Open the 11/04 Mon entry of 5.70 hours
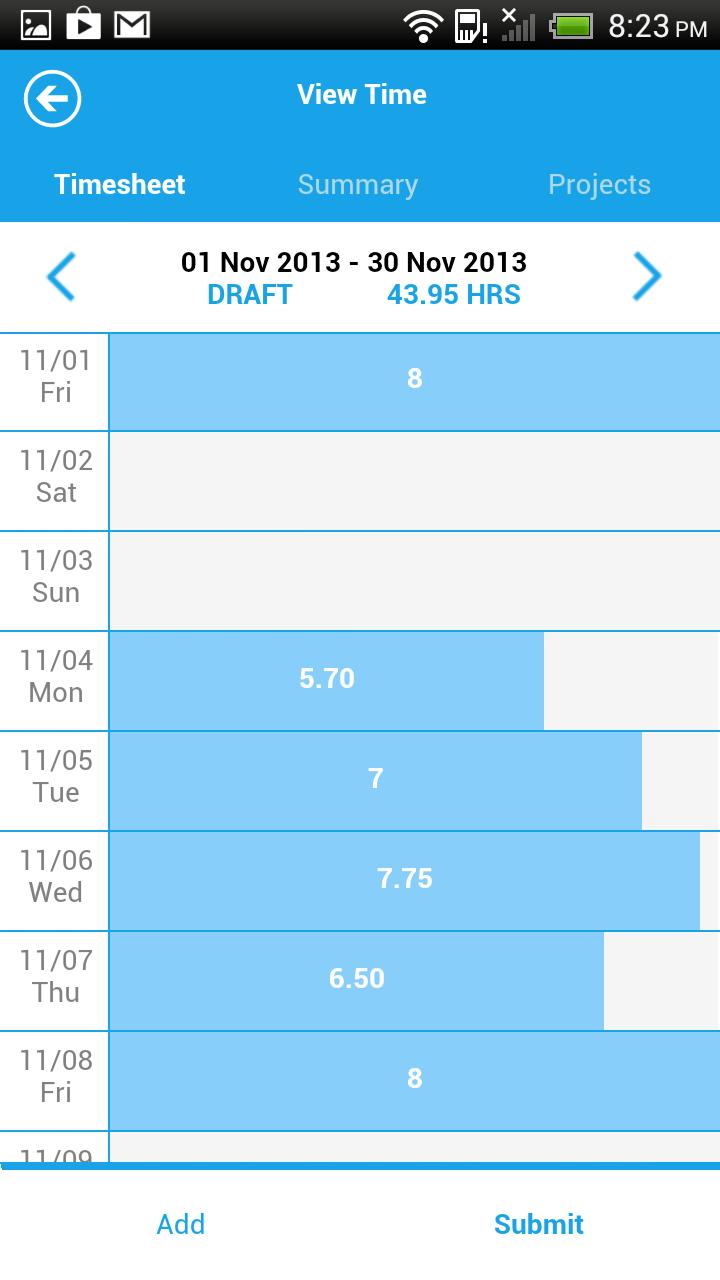Screen dimensions: 720x1280 (x=327, y=680)
